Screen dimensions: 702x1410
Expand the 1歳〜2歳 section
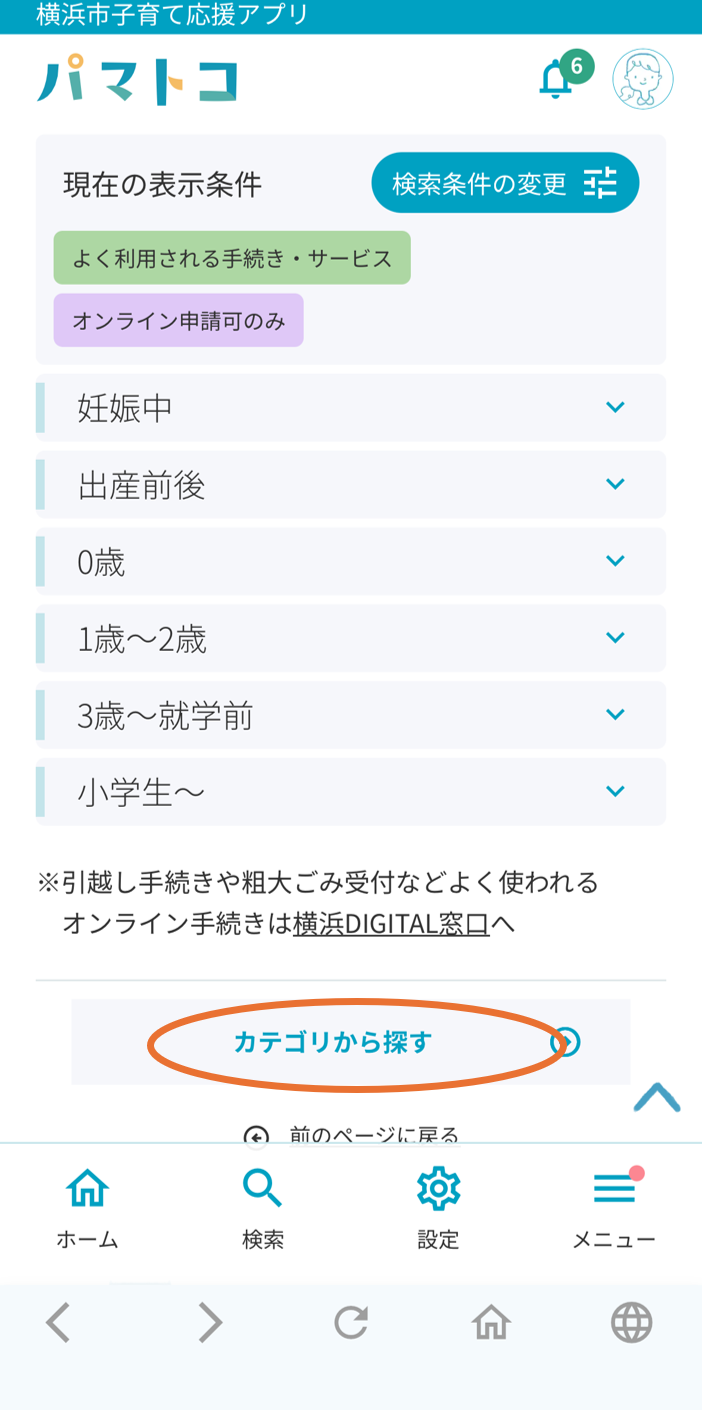point(351,638)
